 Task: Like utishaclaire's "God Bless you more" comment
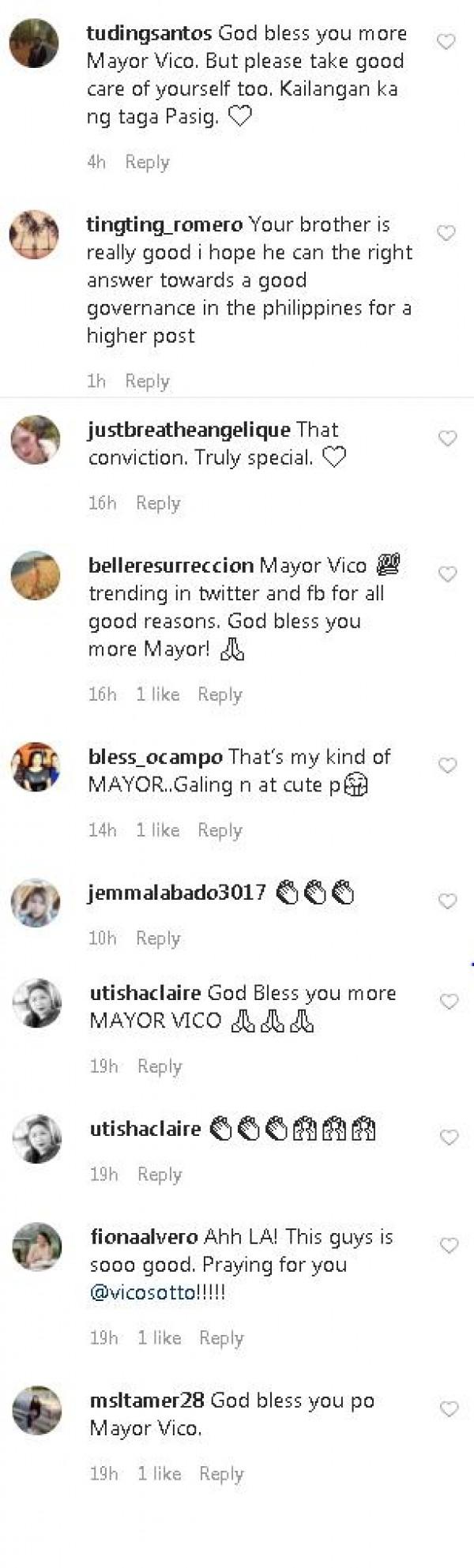pos(448,1002)
